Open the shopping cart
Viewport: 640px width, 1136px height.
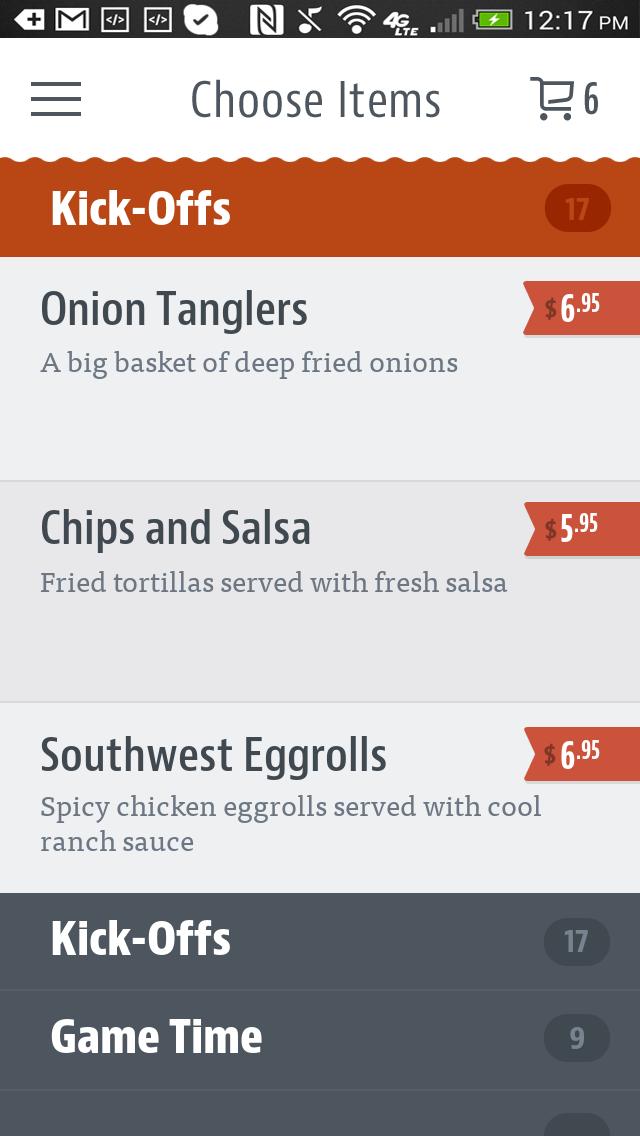coord(563,99)
